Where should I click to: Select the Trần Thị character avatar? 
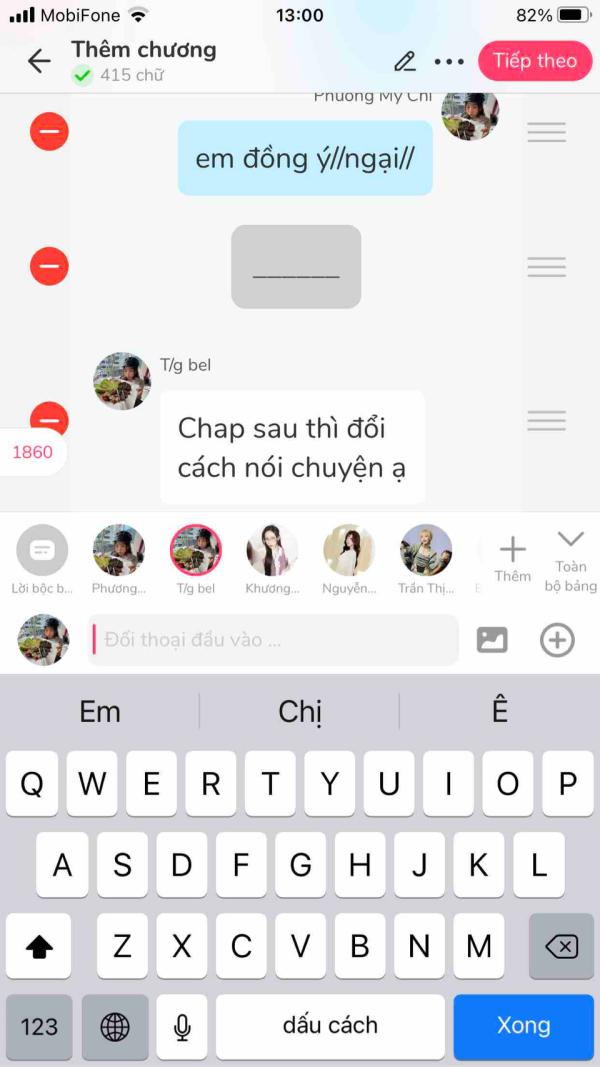[426, 559]
